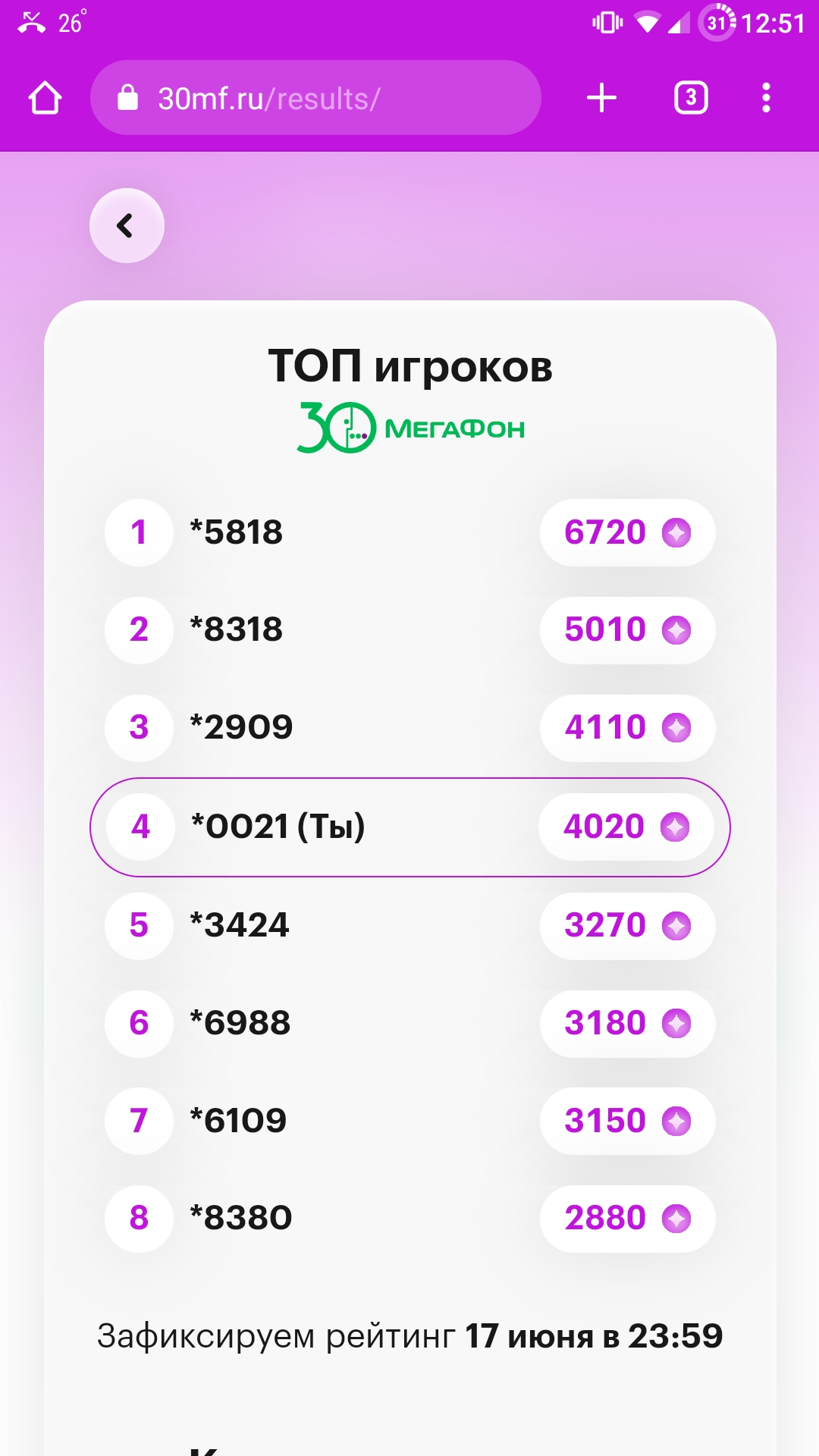Open the tab switcher showing 3 tabs
Image resolution: width=819 pixels, height=1456 pixels.
pyautogui.click(x=691, y=98)
